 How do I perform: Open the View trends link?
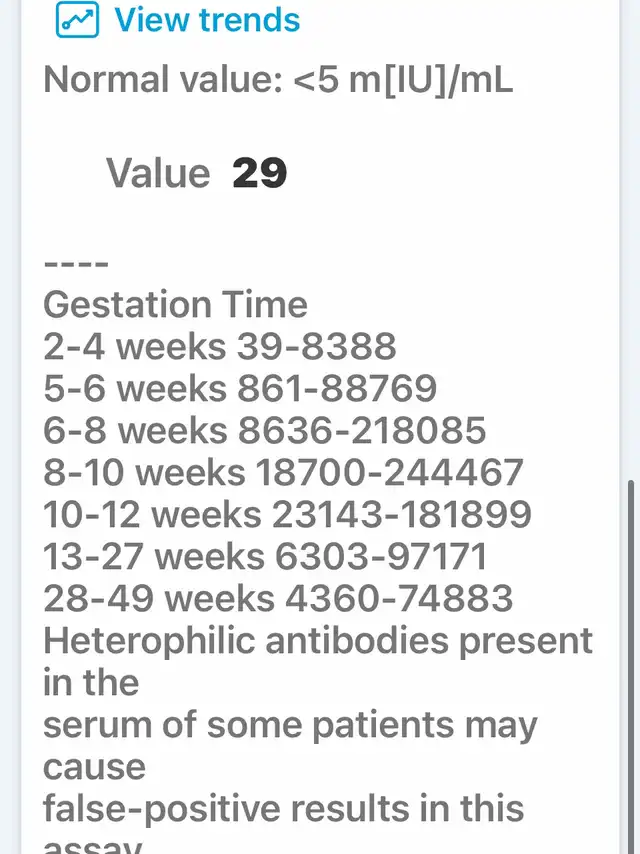[178, 20]
